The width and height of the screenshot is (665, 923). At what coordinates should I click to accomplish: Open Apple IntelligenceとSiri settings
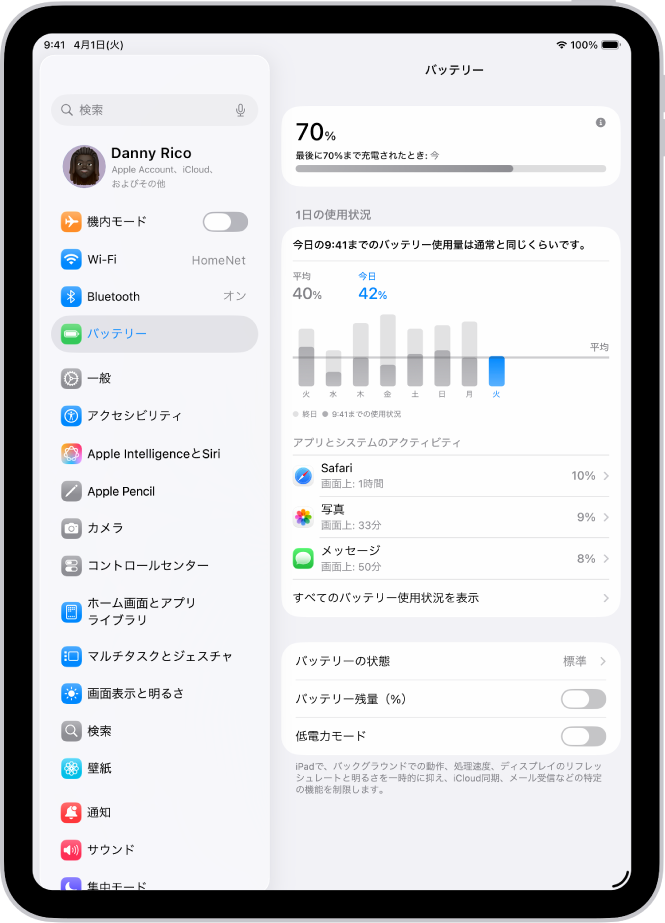(x=154, y=453)
